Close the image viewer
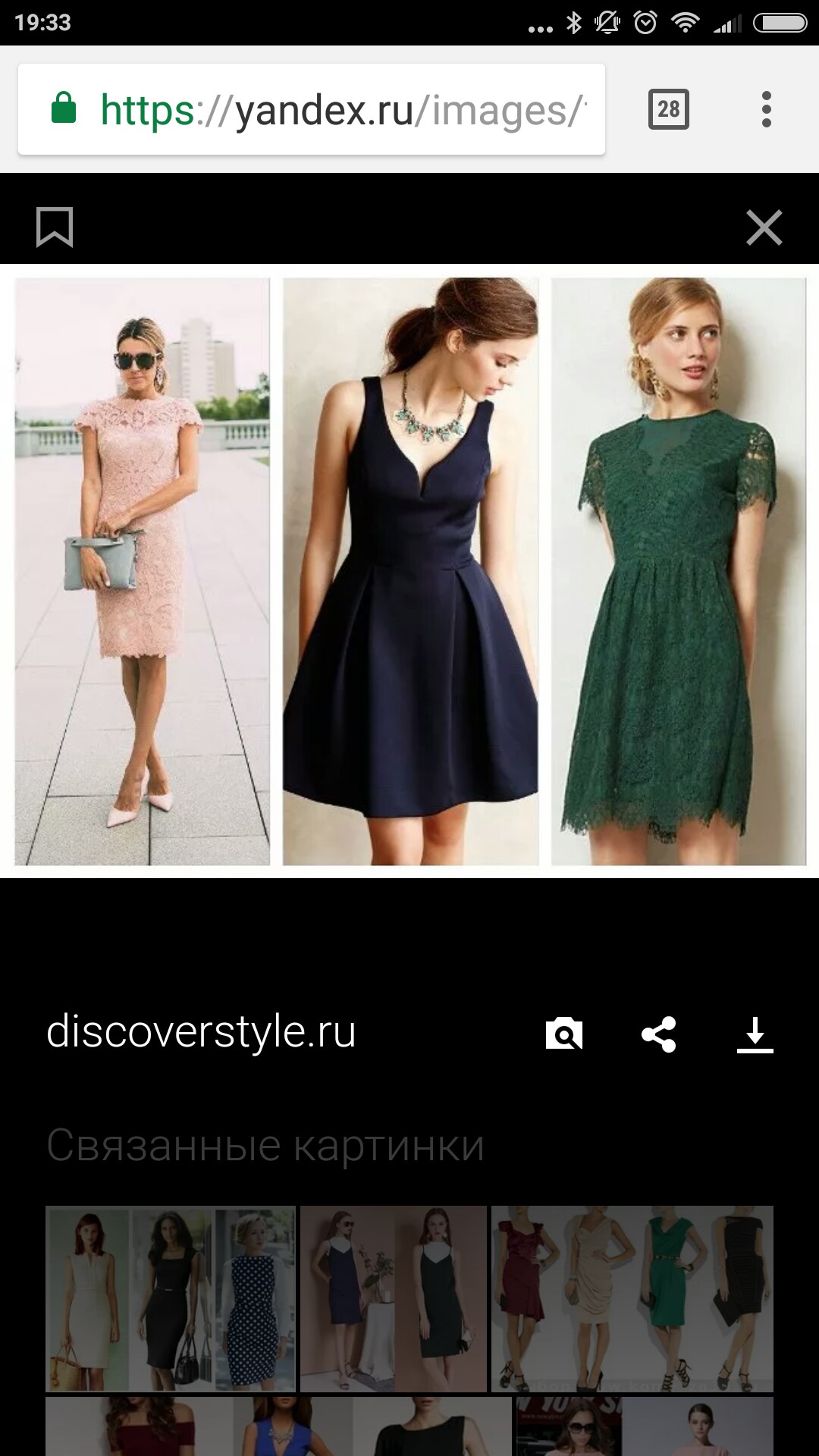Image resolution: width=819 pixels, height=1456 pixels. click(764, 227)
